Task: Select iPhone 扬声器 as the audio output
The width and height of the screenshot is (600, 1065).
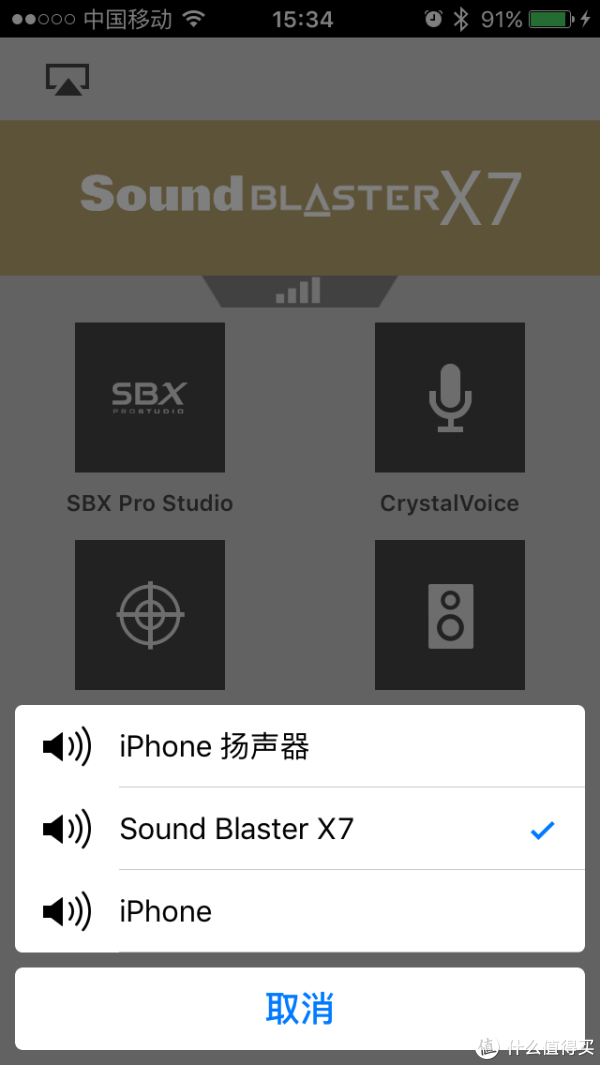Action: point(300,746)
